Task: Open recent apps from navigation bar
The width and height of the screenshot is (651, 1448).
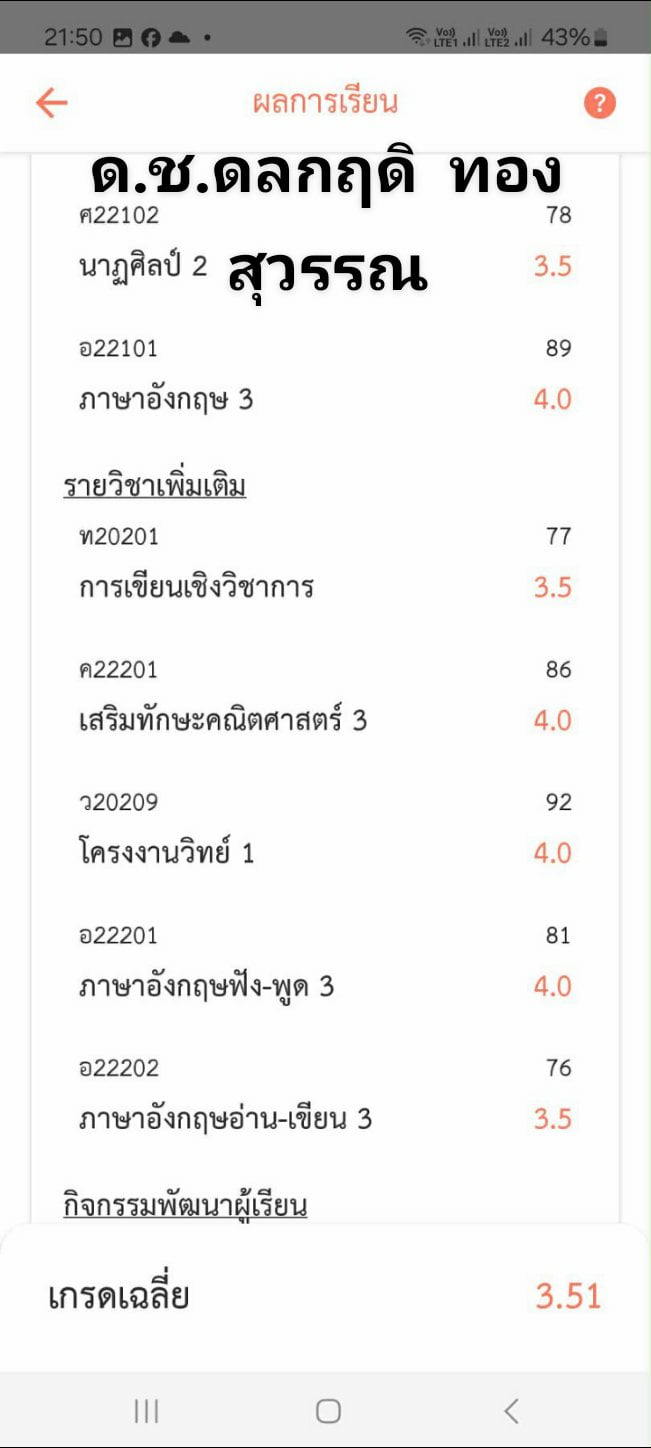Action: (x=146, y=1411)
